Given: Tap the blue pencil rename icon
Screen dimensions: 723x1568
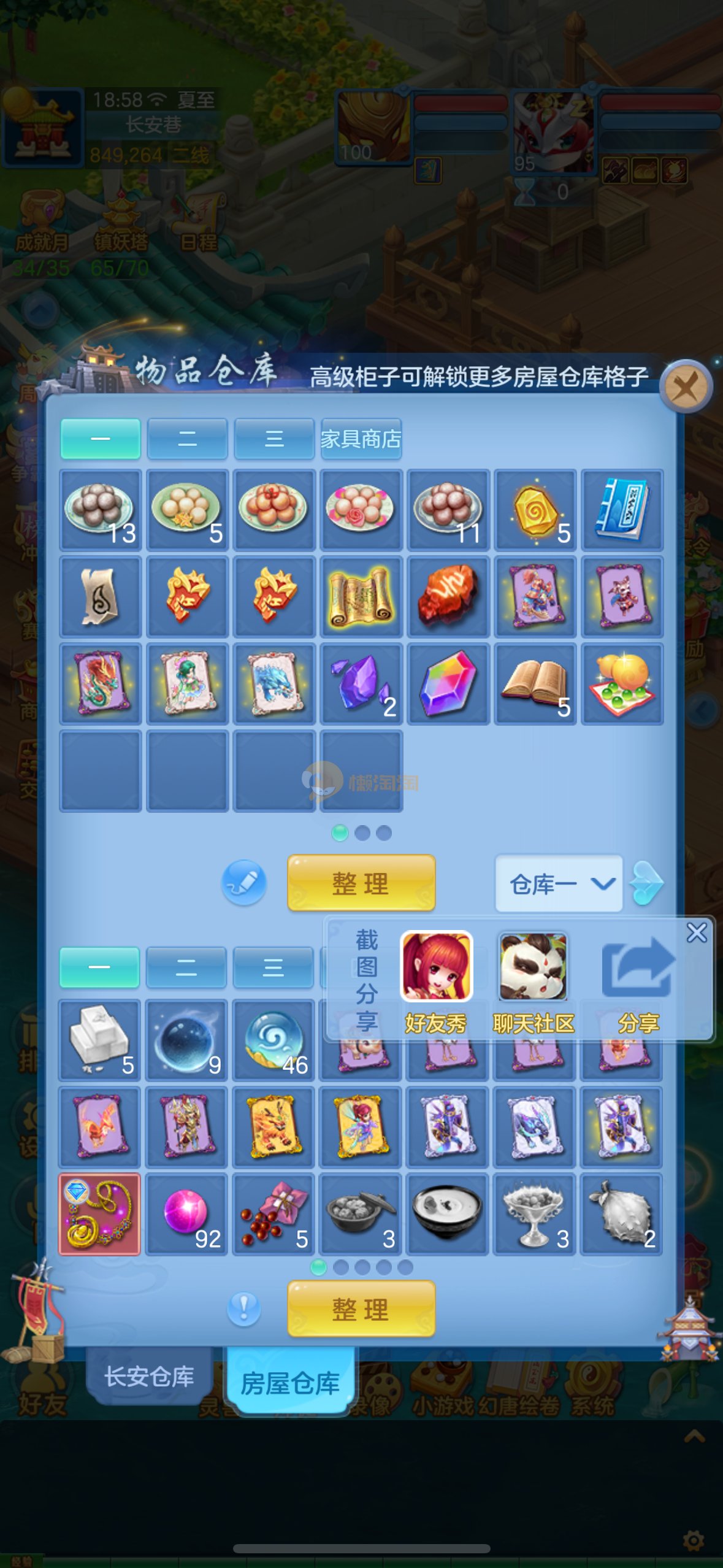Looking at the screenshot, I should [x=243, y=883].
